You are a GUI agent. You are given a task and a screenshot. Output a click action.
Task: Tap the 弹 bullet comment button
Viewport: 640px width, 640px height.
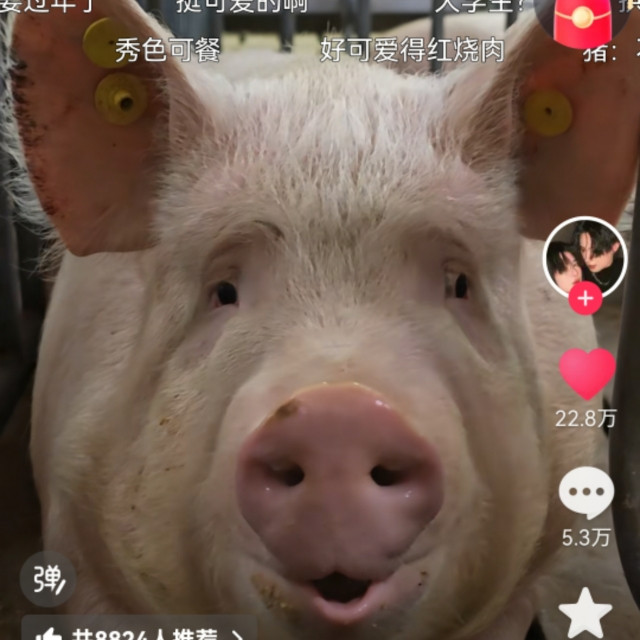pyautogui.click(x=48, y=579)
